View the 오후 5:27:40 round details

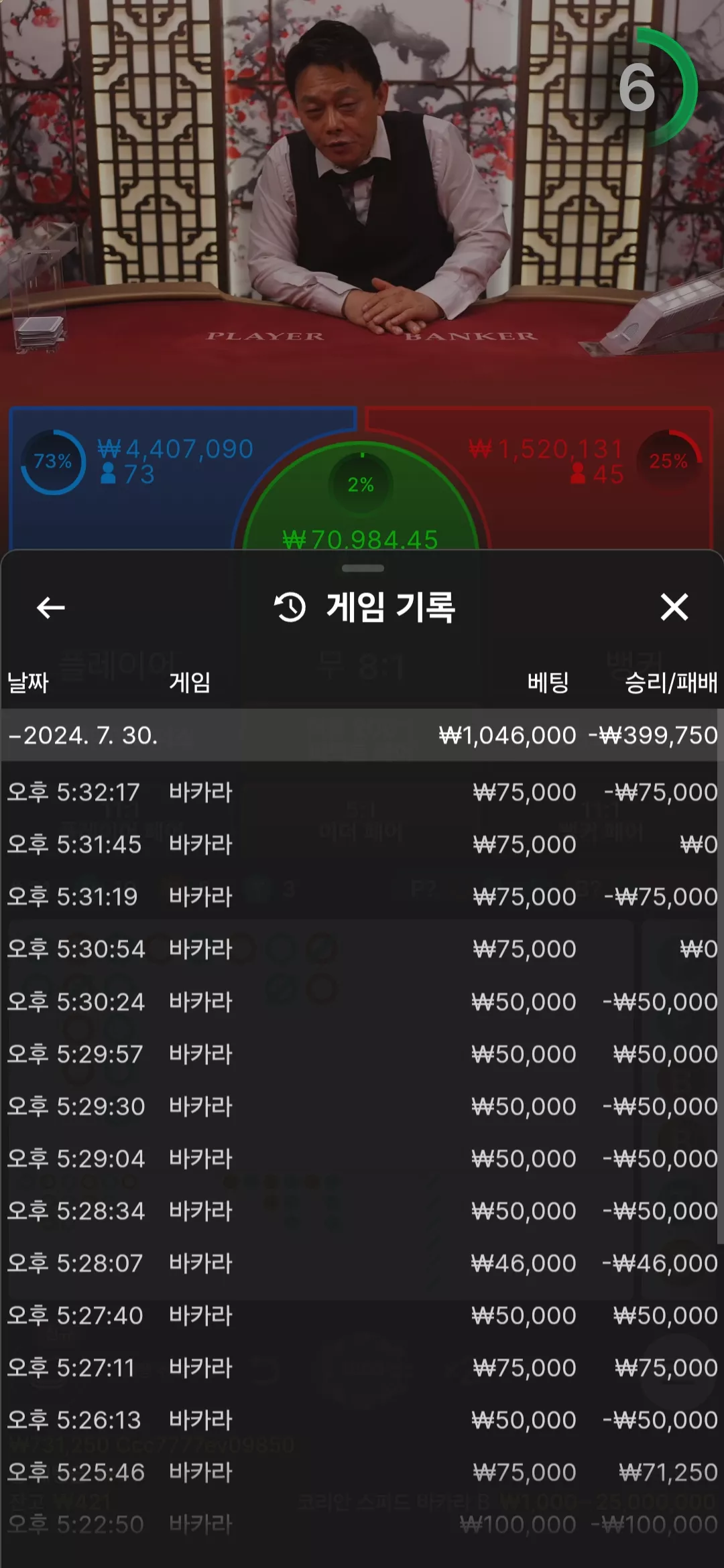pyautogui.click(x=362, y=1315)
